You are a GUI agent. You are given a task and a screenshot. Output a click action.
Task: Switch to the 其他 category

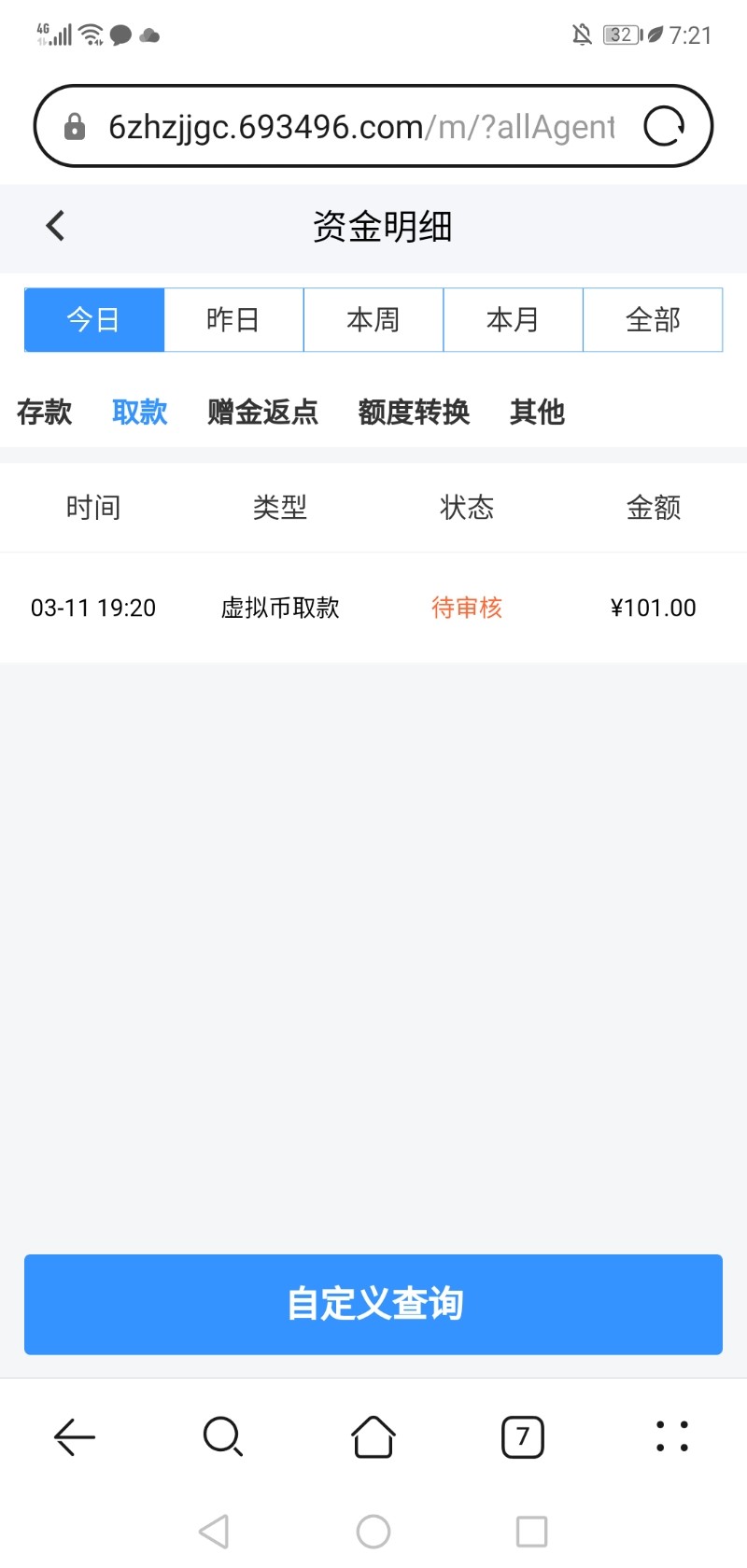tap(537, 412)
